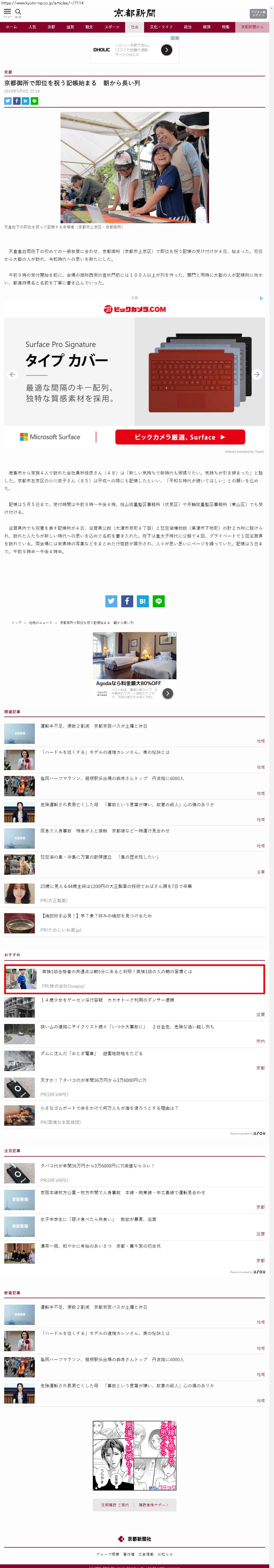
Task: Open the hamburger menu
Action: (7, 12)
